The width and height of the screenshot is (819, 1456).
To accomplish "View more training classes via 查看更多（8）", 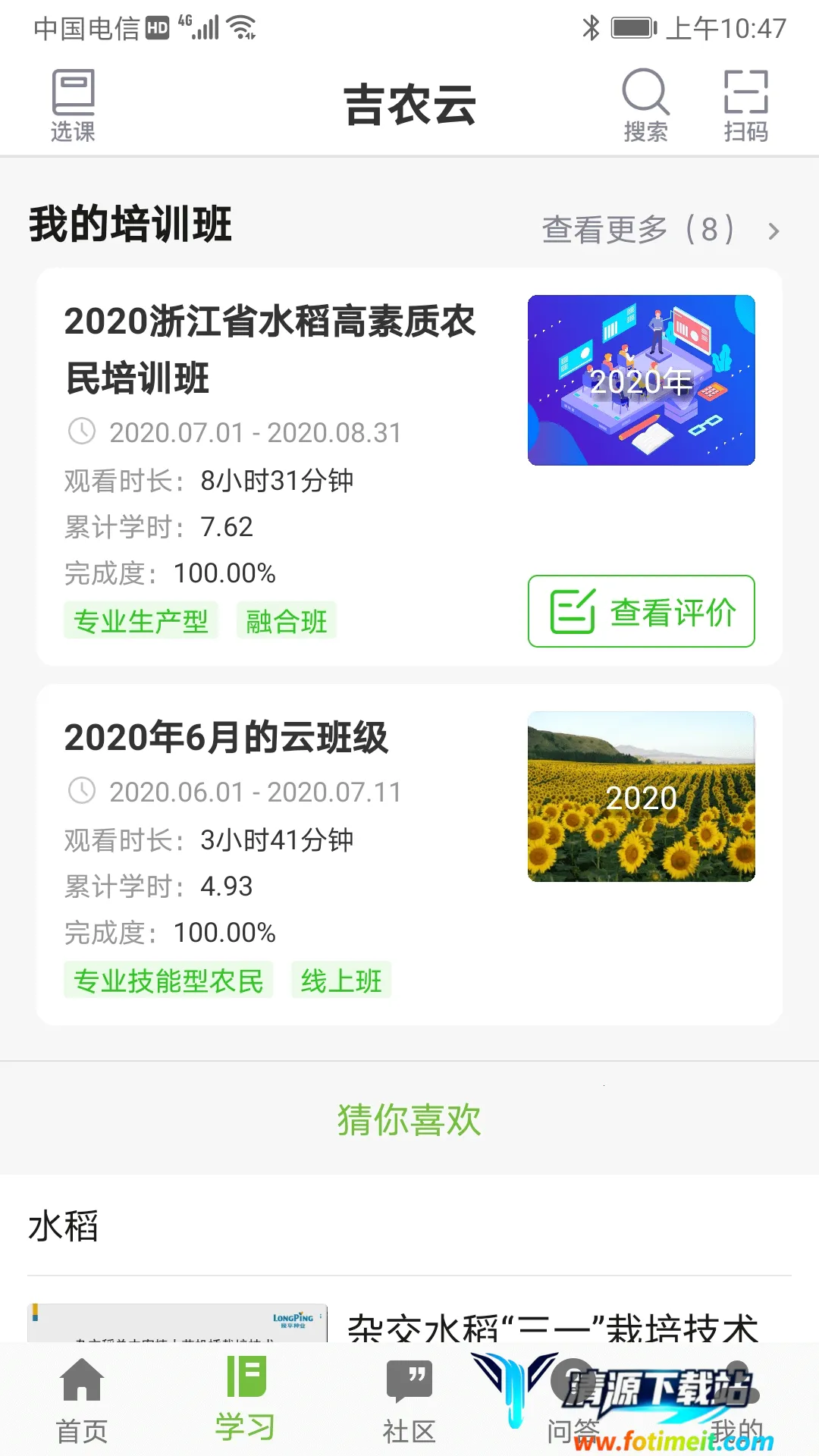I will (x=660, y=230).
